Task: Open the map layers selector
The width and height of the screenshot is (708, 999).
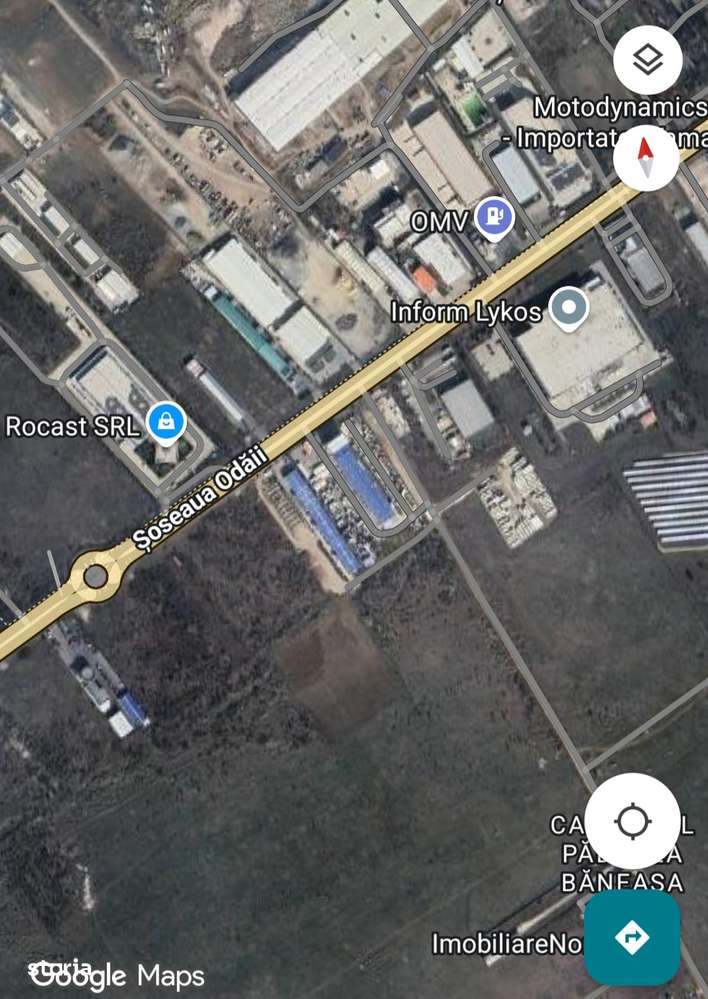Action: [647, 60]
